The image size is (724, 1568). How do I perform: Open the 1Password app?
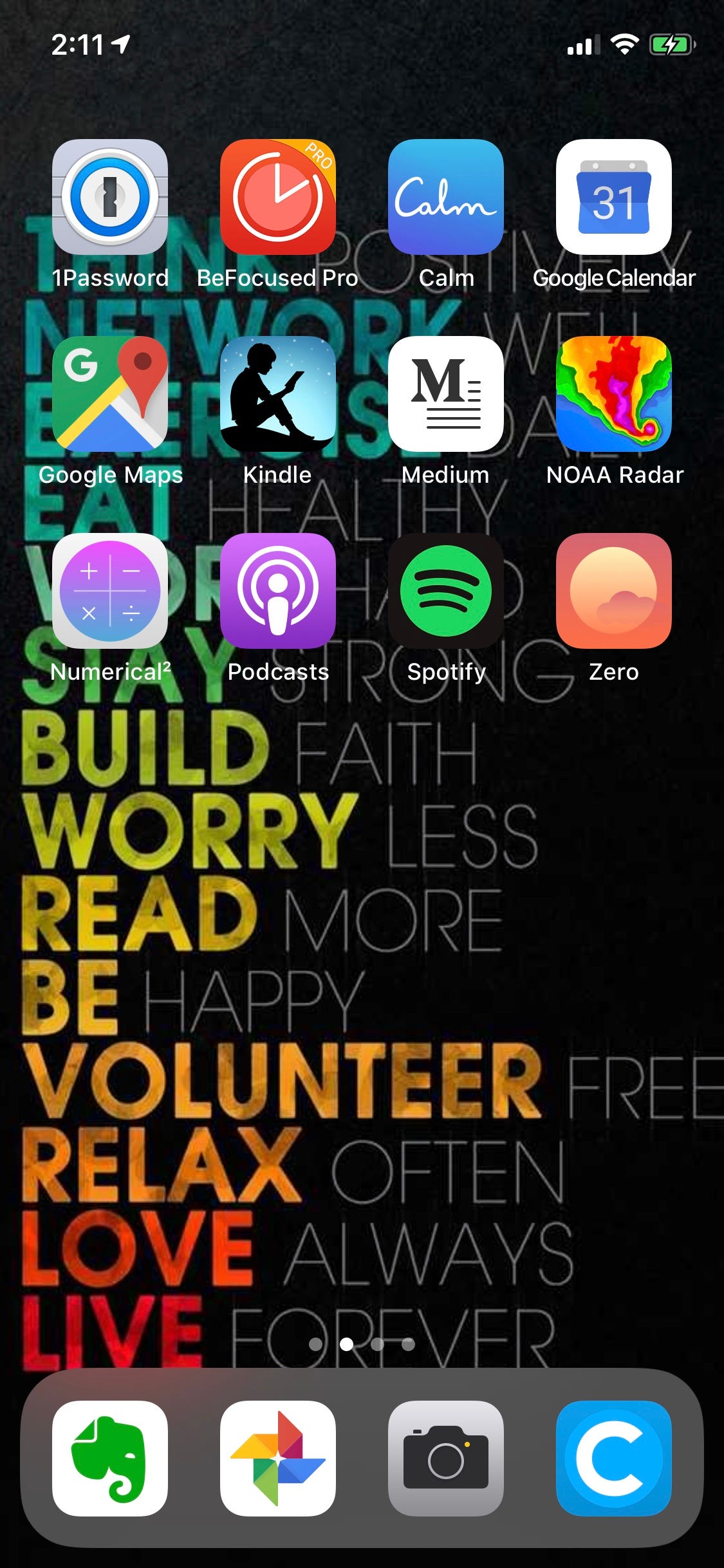pyautogui.click(x=110, y=197)
